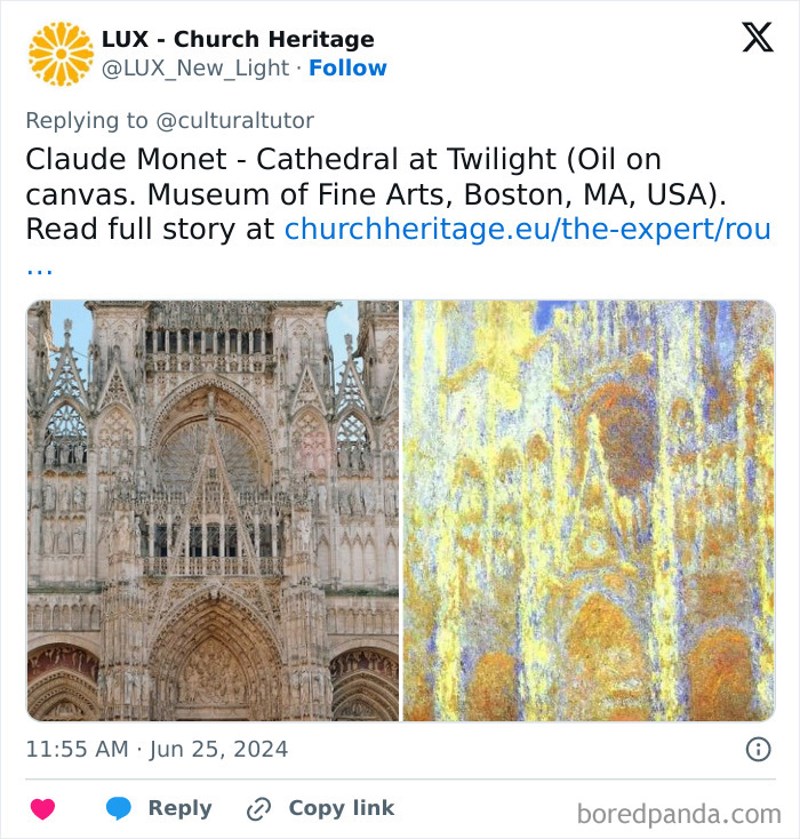
Task: View the cathedral facade photo
Action: coord(212,510)
